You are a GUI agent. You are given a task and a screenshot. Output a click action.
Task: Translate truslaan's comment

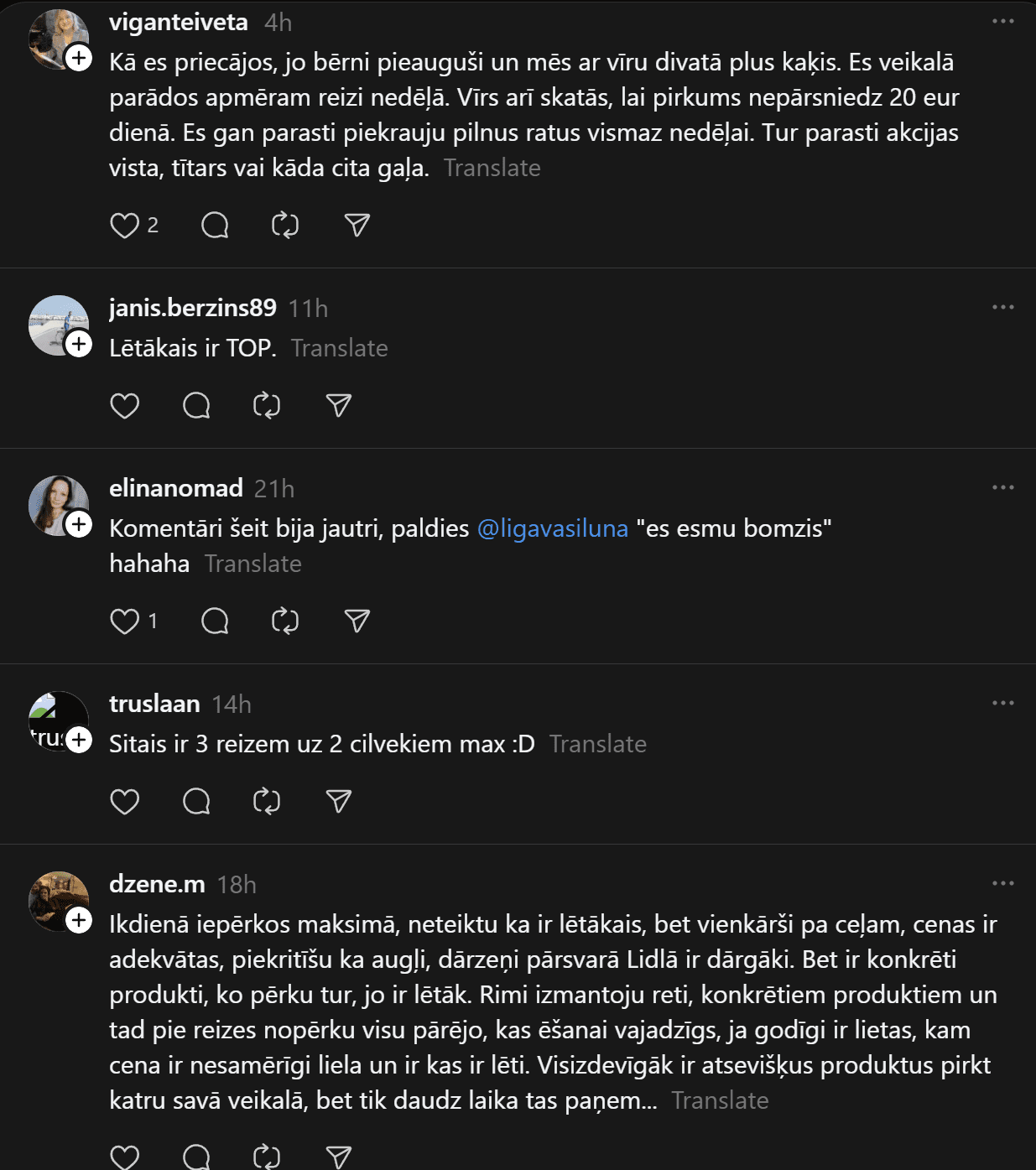(x=597, y=744)
